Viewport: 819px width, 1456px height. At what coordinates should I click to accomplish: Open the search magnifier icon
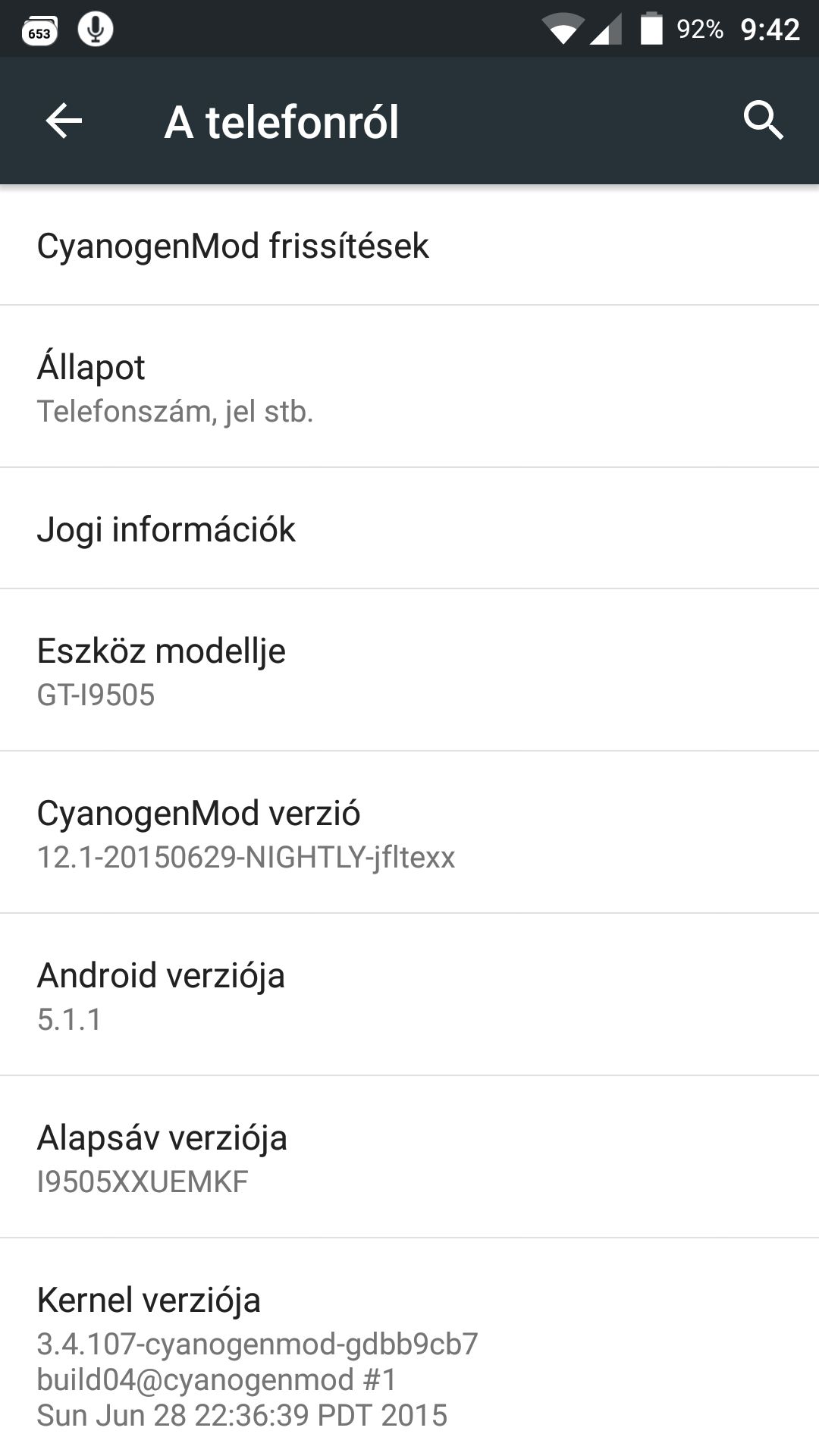click(763, 121)
